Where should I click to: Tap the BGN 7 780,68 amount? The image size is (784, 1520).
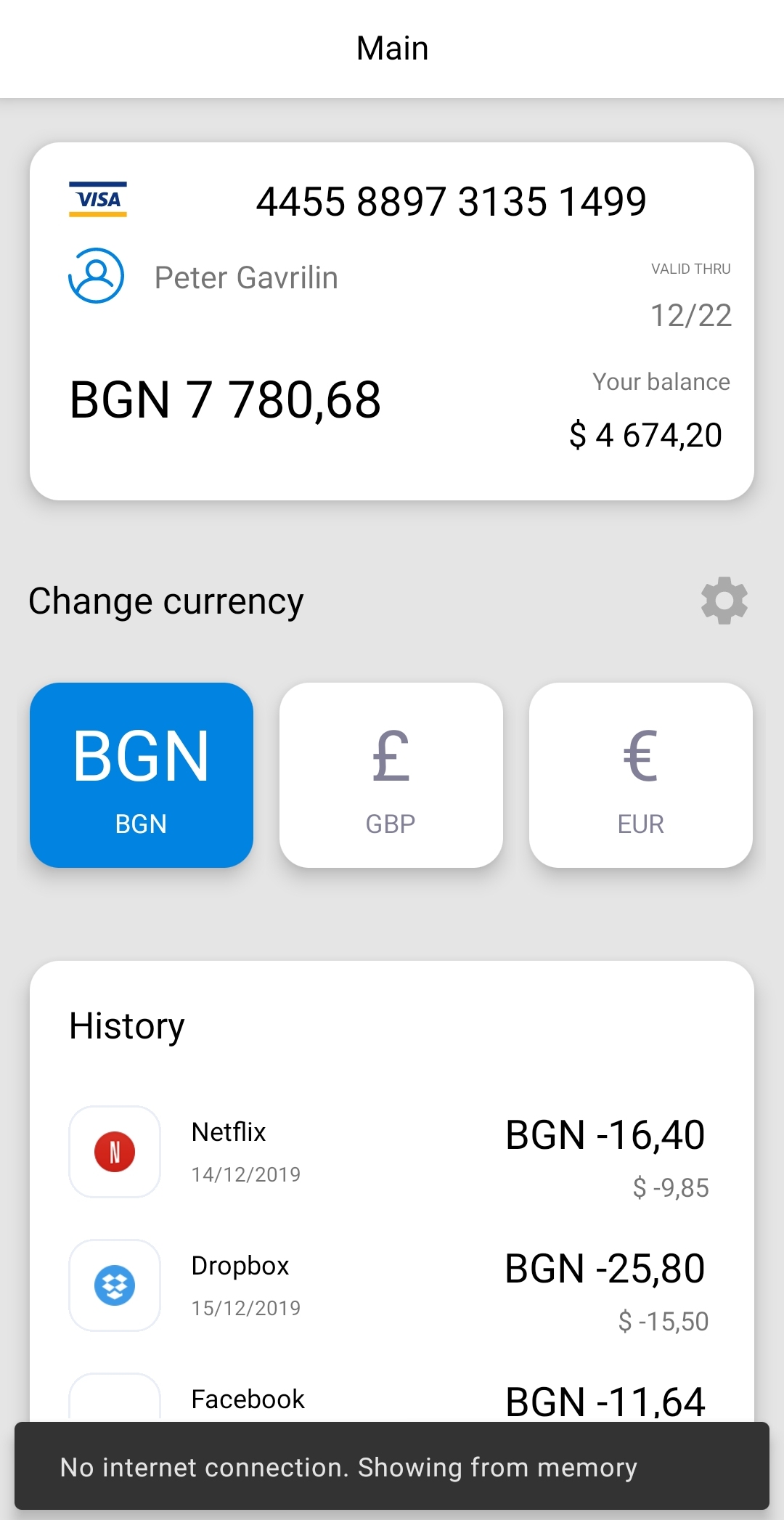[x=224, y=398]
